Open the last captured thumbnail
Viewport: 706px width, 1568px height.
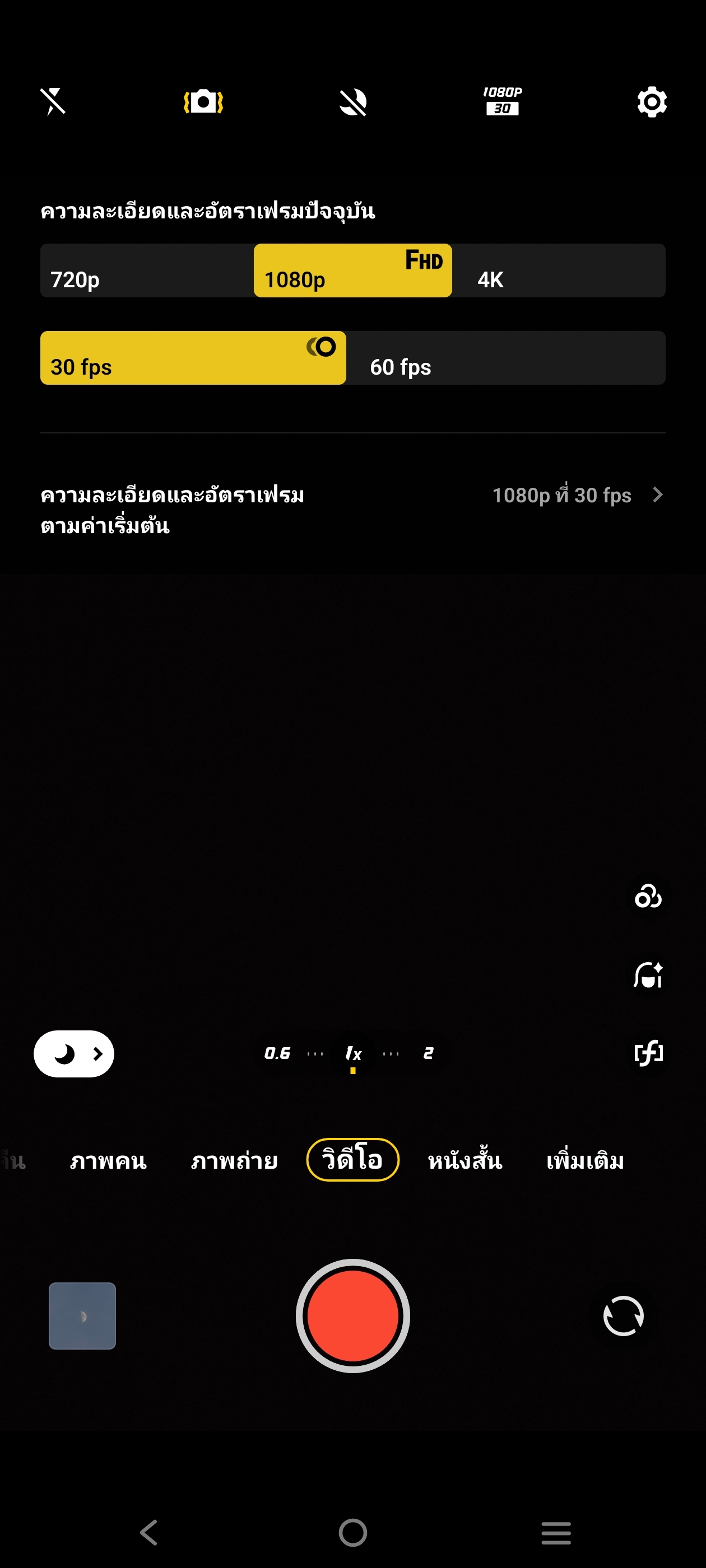tap(82, 1316)
